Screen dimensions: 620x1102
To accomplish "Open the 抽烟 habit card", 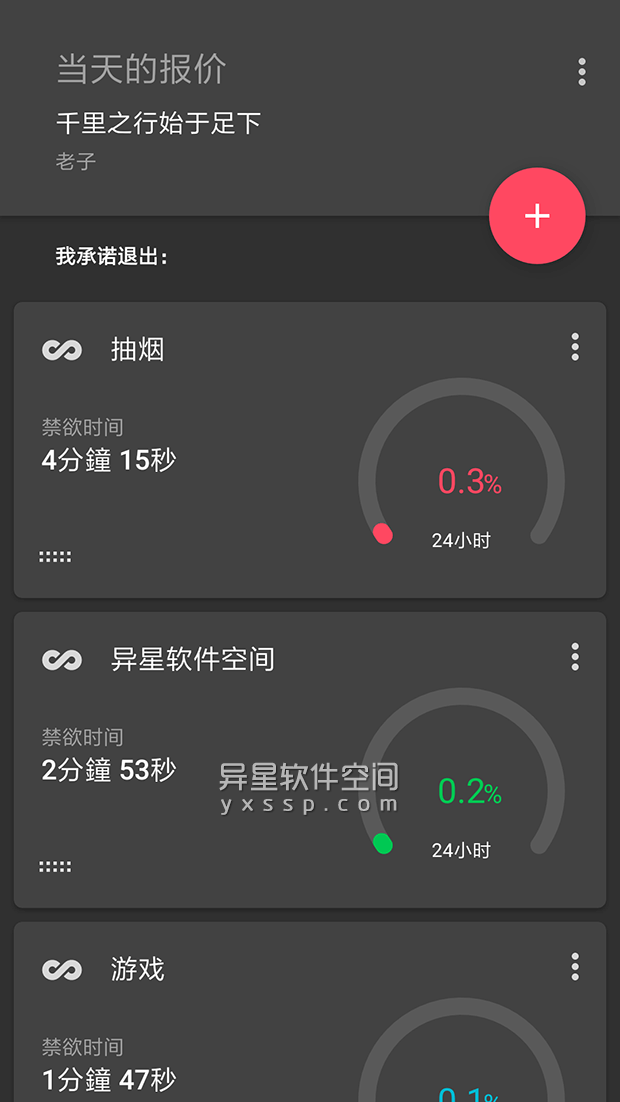I will (x=310, y=450).
